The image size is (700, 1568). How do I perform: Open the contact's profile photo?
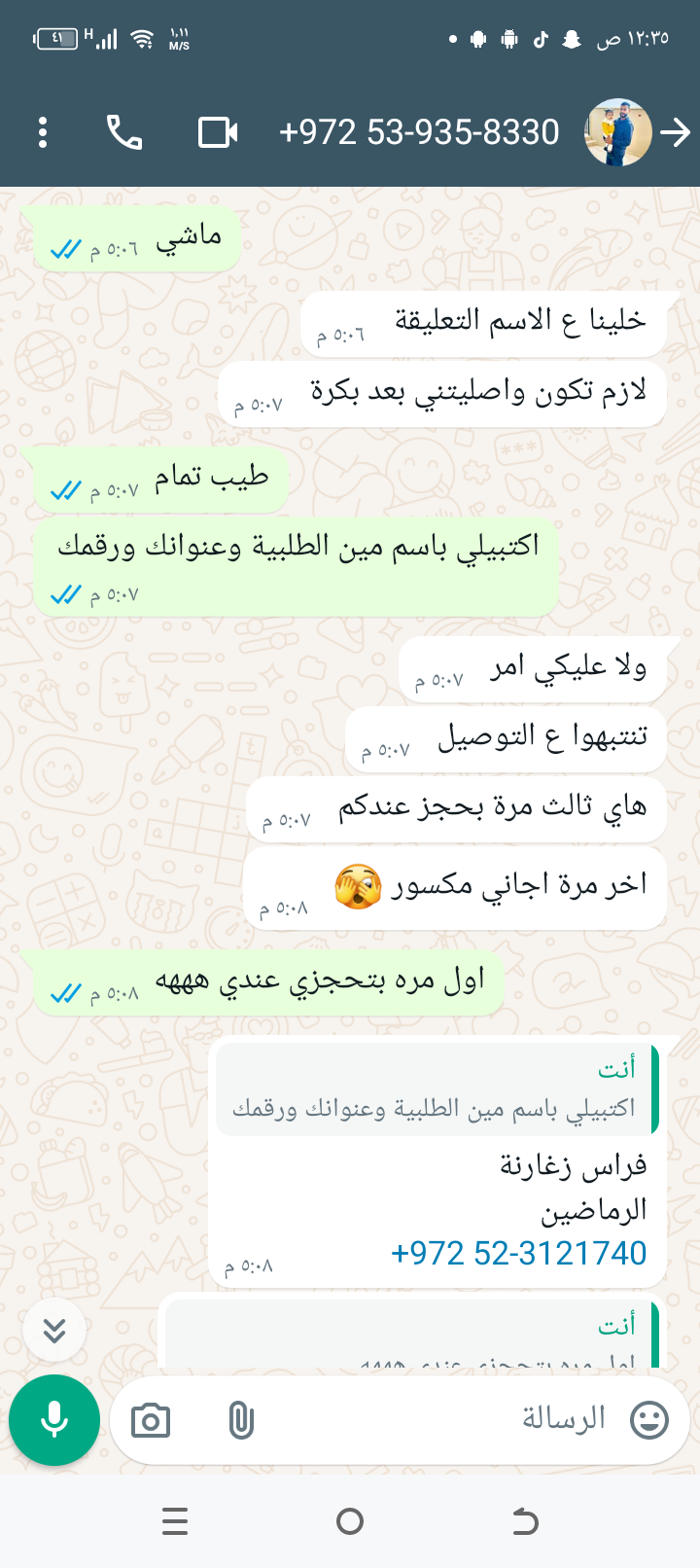tap(618, 132)
